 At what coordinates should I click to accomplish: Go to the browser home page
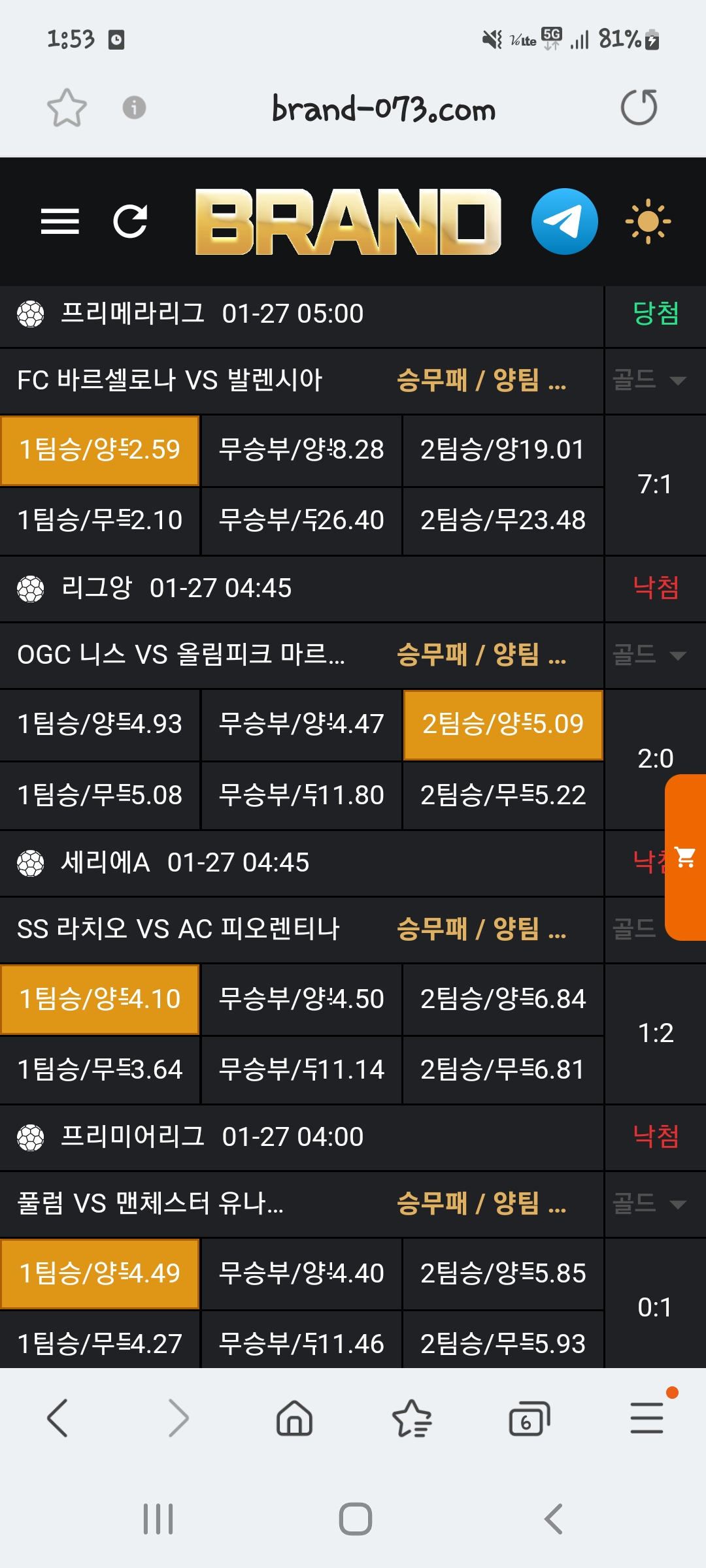[x=295, y=1419]
